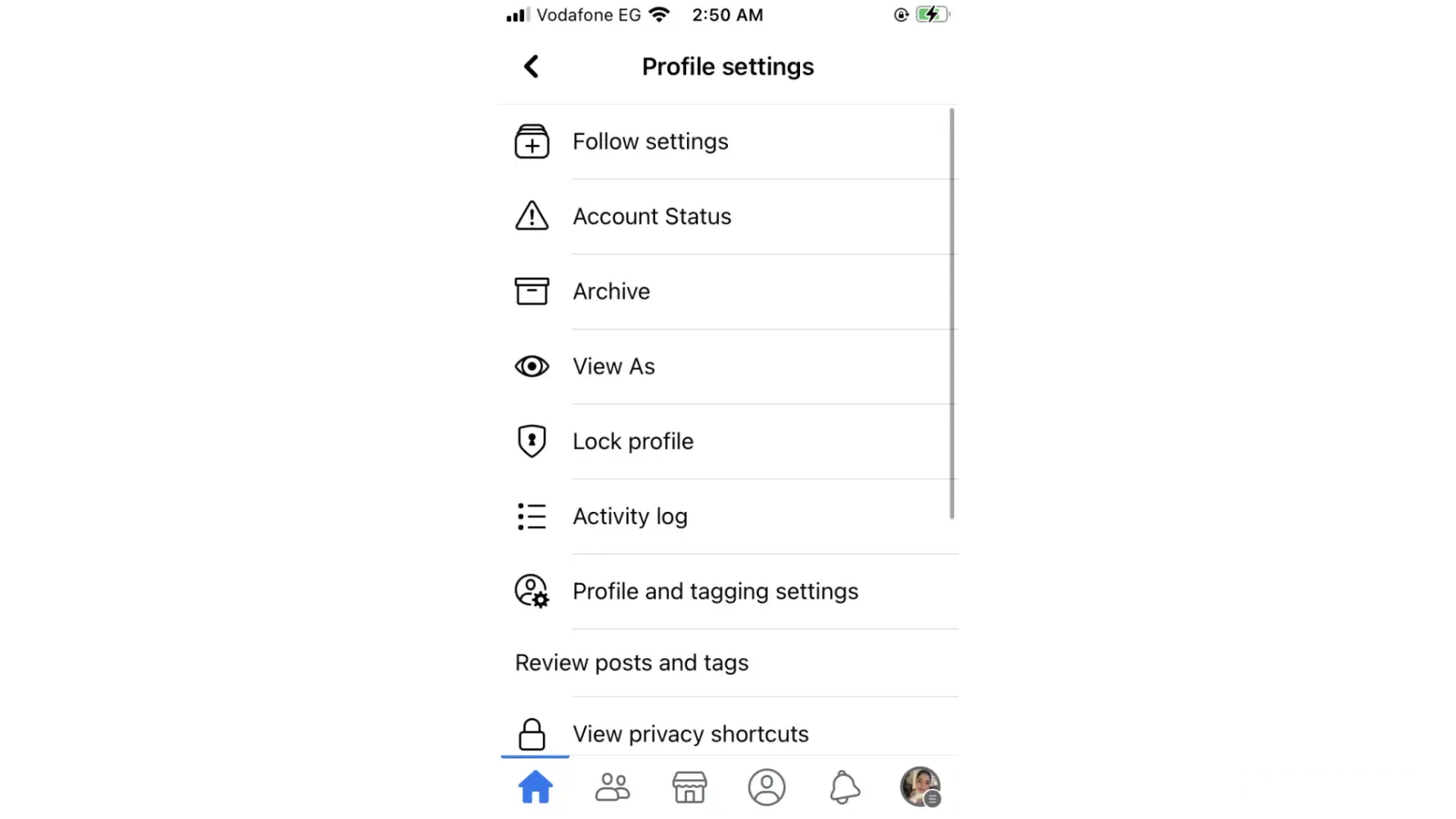Open Review posts and tags
The width and height of the screenshot is (1456, 819).
631,663
